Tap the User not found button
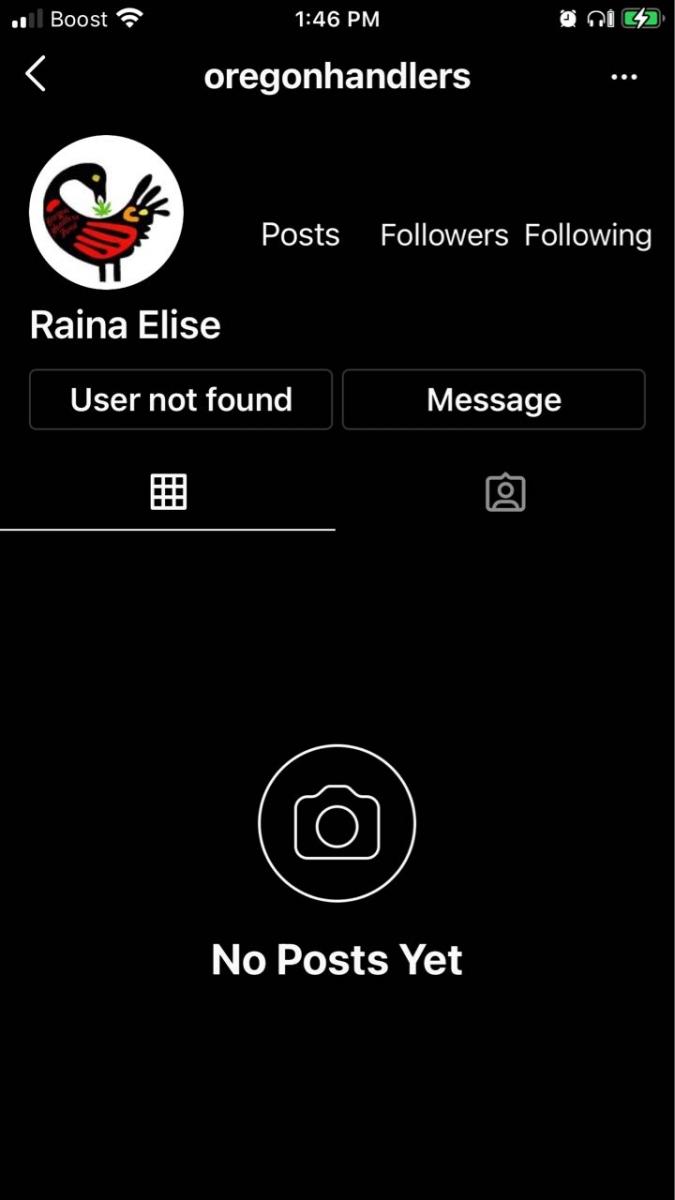 click(x=181, y=400)
